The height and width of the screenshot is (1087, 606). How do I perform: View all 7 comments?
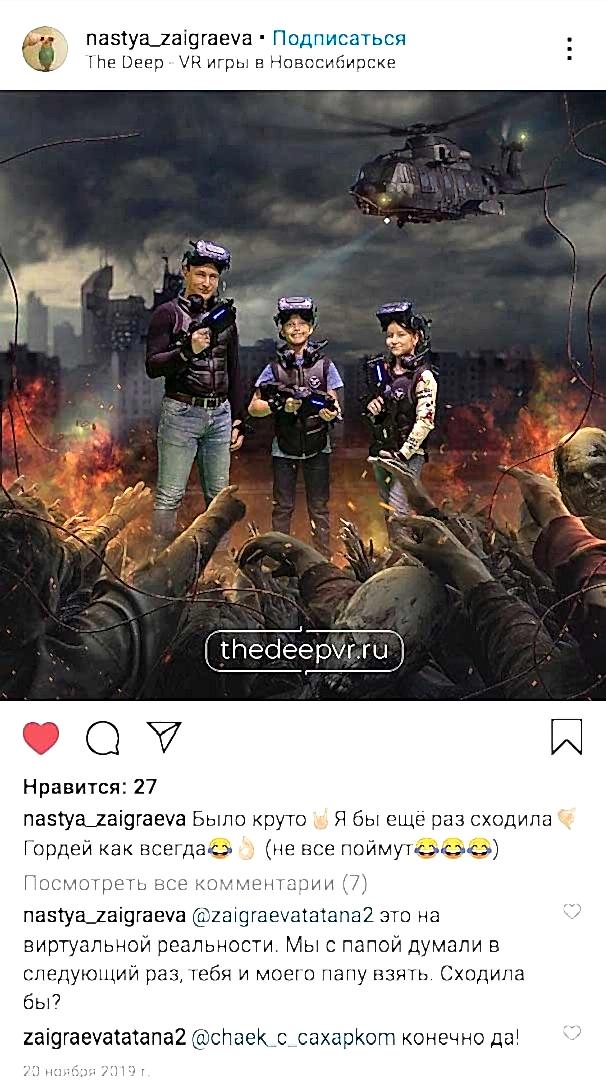click(x=196, y=884)
